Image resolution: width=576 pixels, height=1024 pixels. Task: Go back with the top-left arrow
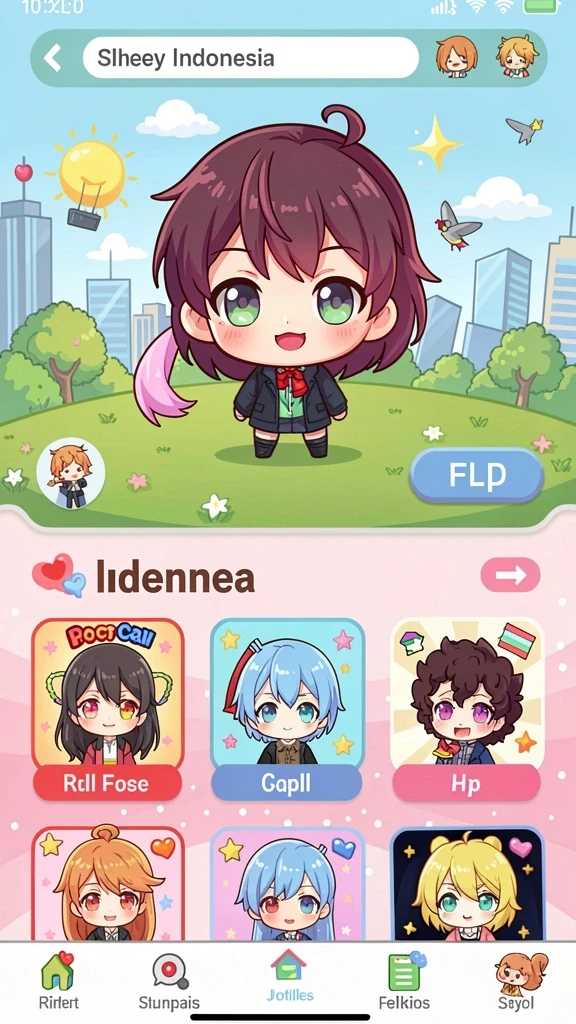click(x=53, y=58)
